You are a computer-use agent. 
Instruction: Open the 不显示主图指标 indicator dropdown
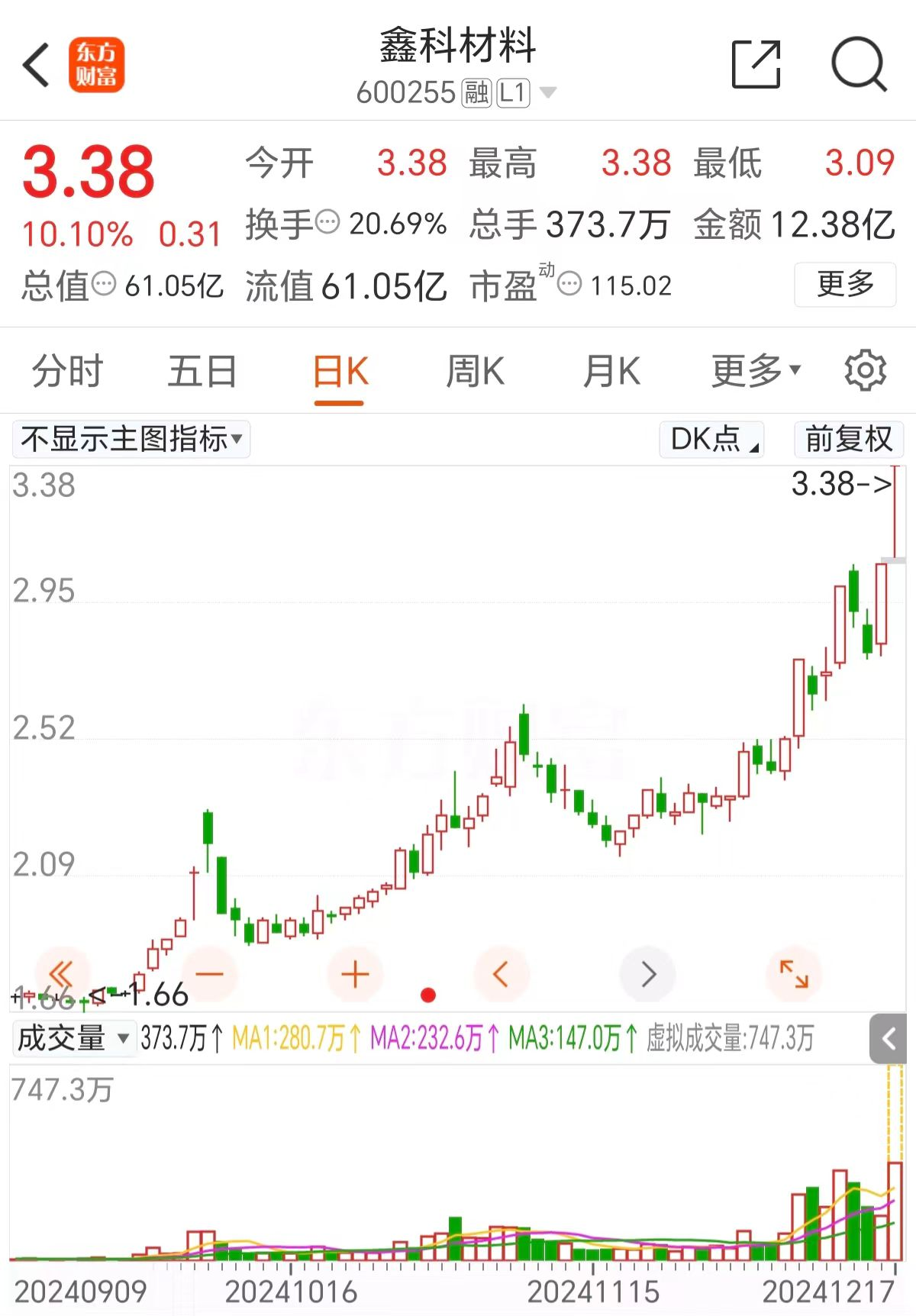[x=131, y=439]
